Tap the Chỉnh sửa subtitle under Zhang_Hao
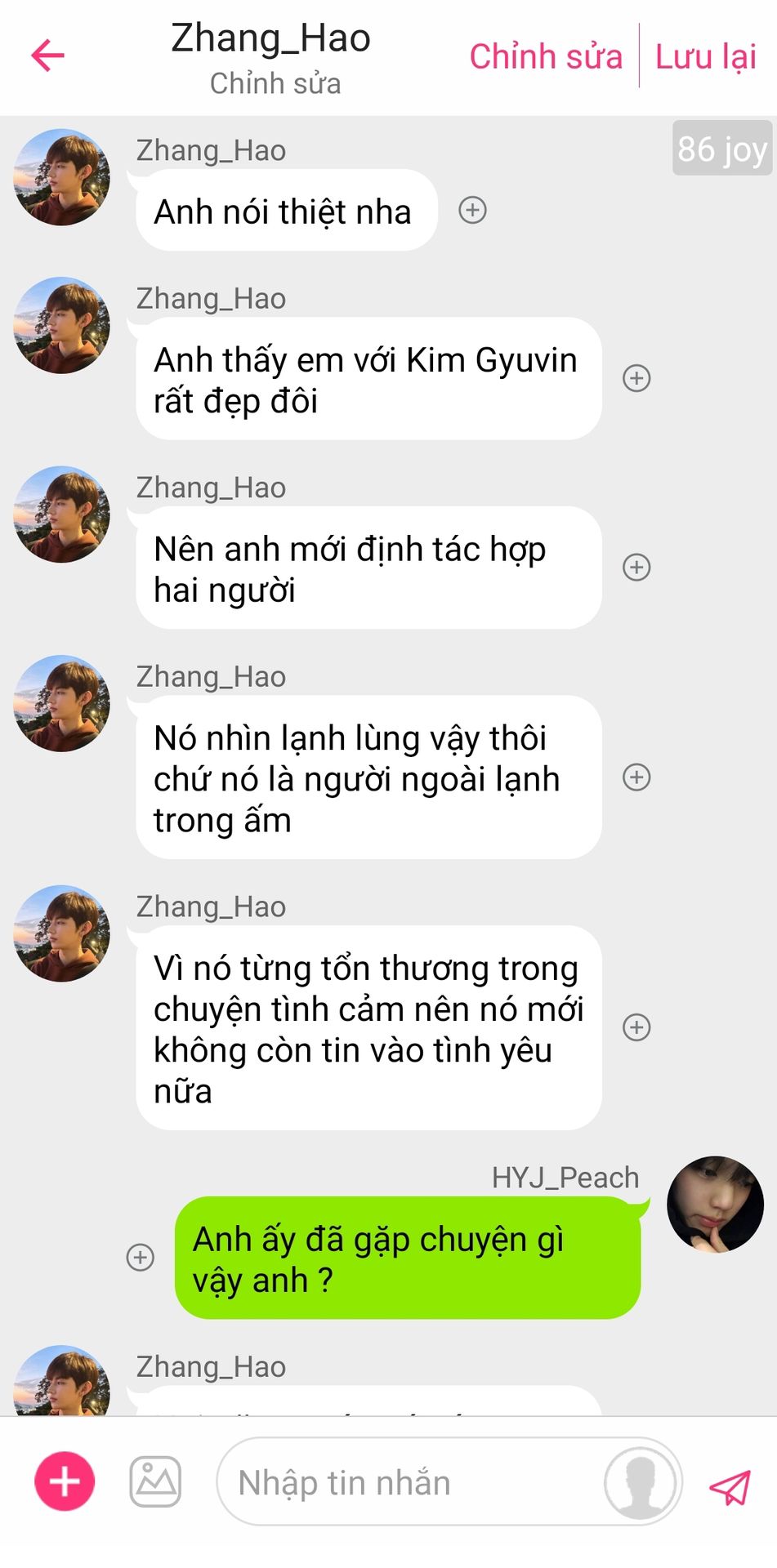Screen dimensions: 777x1568 [x=275, y=83]
